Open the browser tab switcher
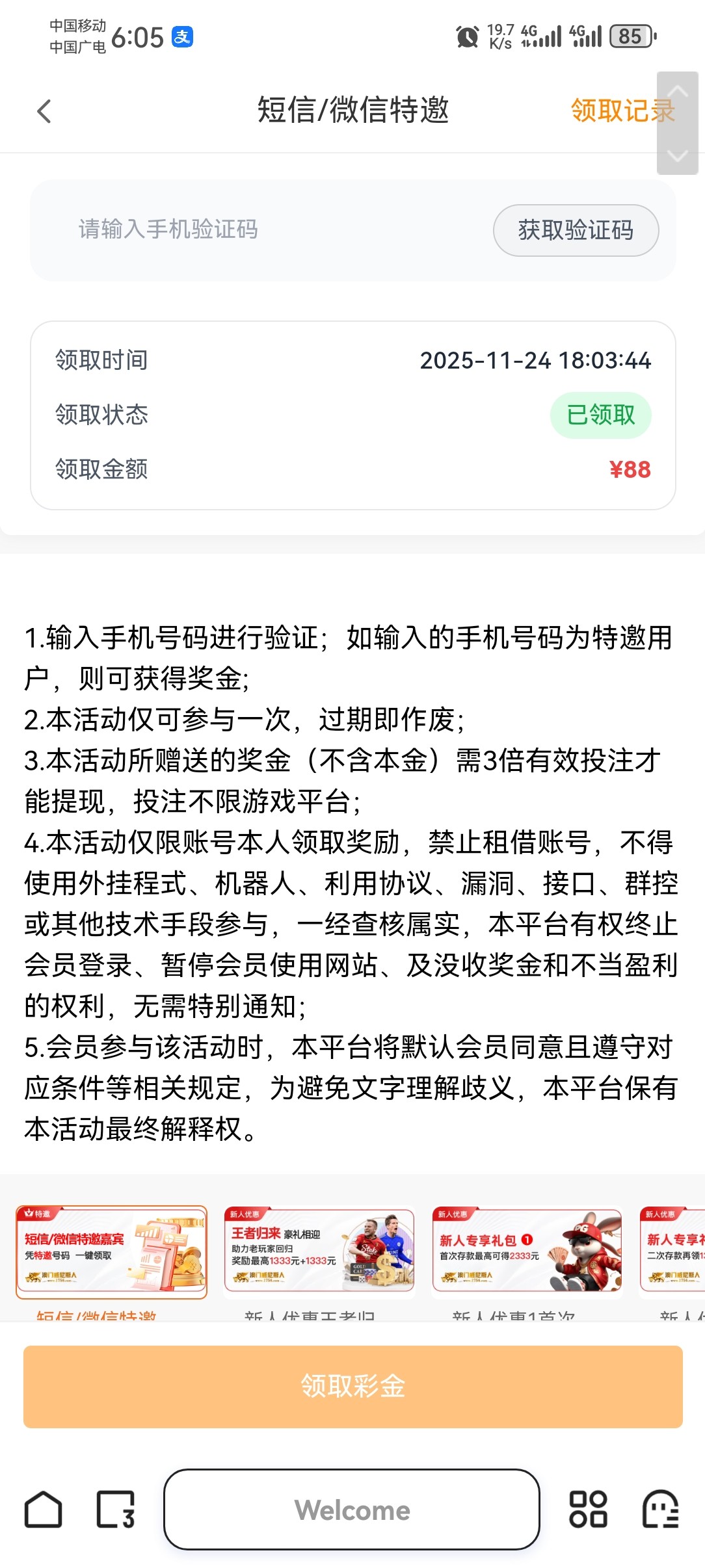The height and width of the screenshot is (1568, 705). tap(116, 1509)
